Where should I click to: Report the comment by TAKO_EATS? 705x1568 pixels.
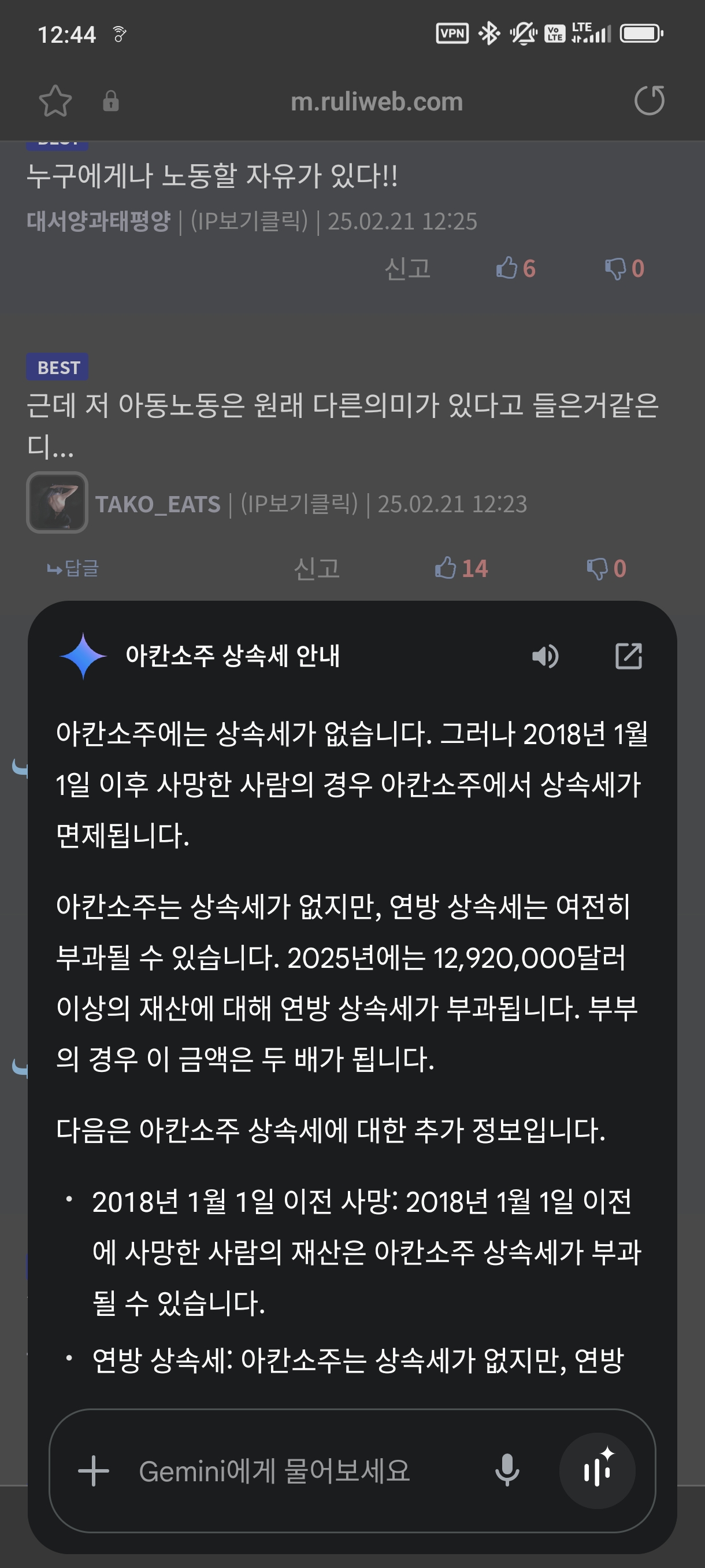click(x=316, y=568)
